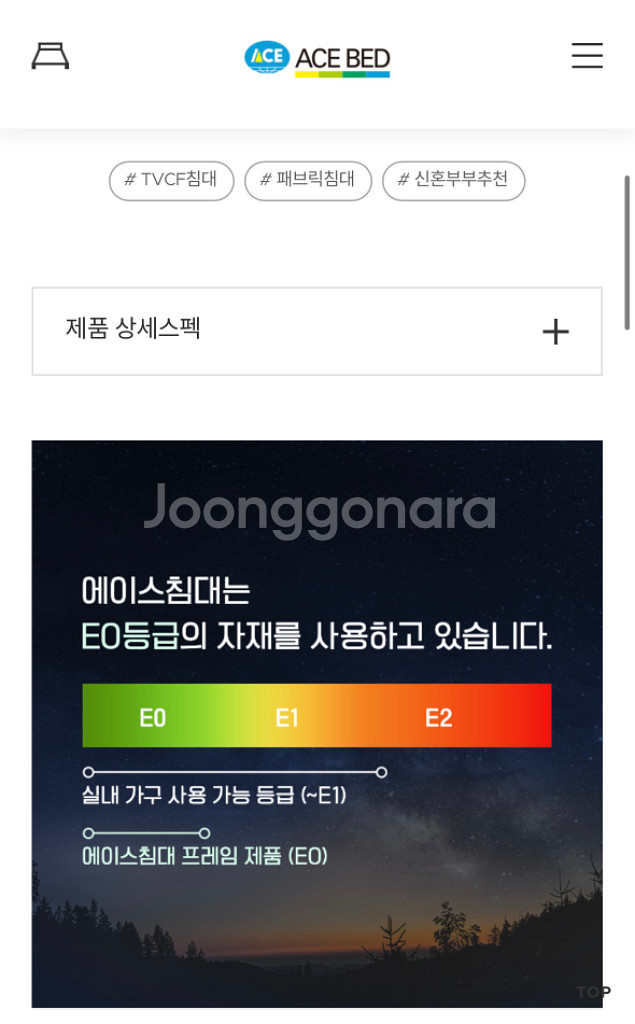This screenshot has width=635, height=1024.
Task: Tap the bed icon in header
Action: tap(50, 56)
